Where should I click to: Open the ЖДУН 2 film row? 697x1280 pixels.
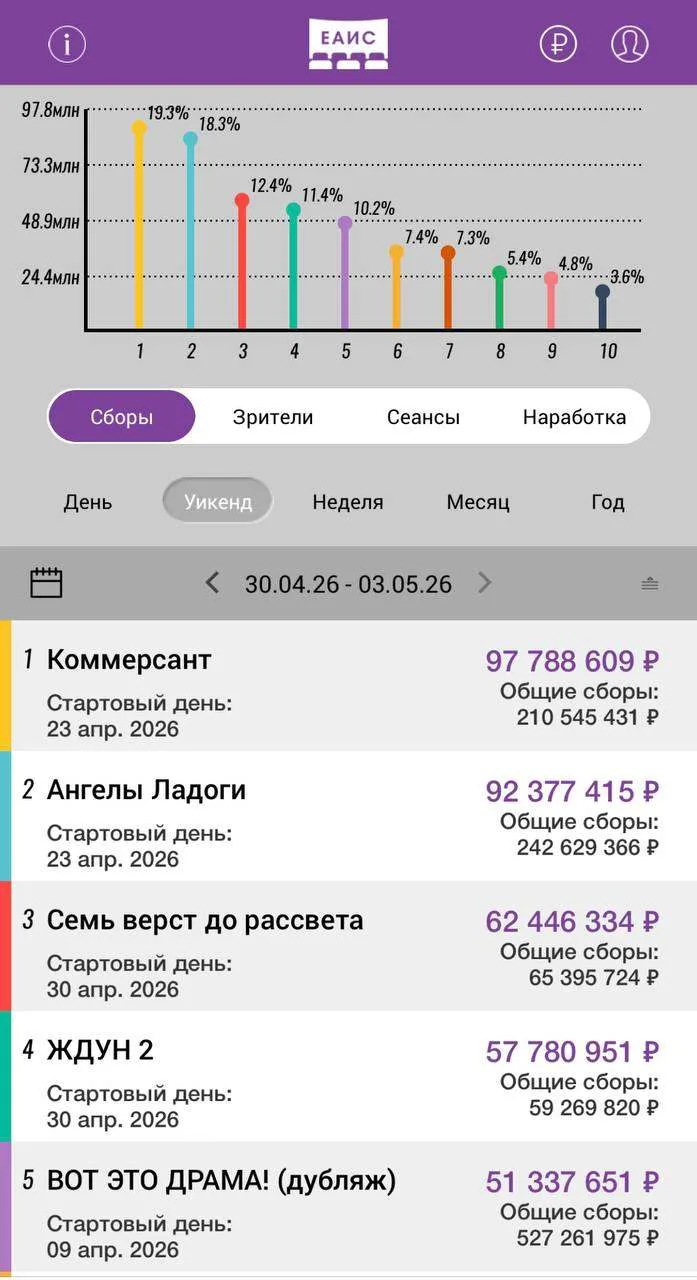point(348,1076)
